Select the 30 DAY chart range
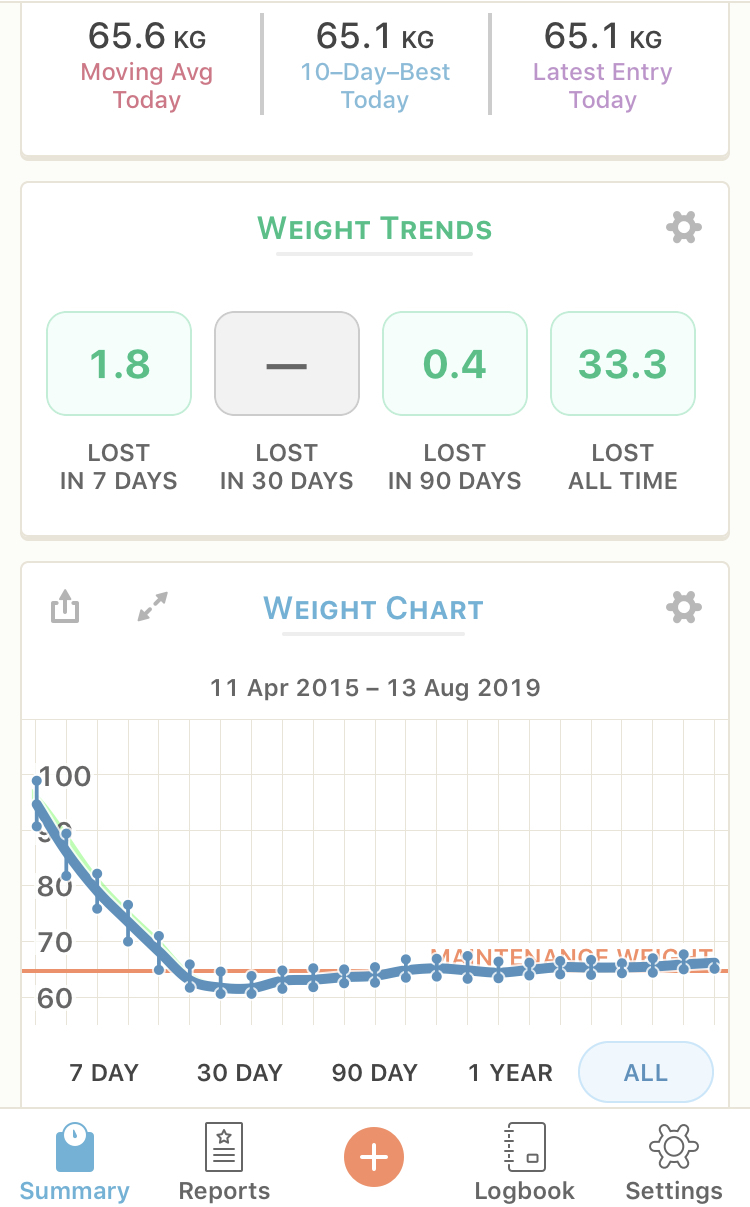This screenshot has height=1207, width=750. [240, 1073]
